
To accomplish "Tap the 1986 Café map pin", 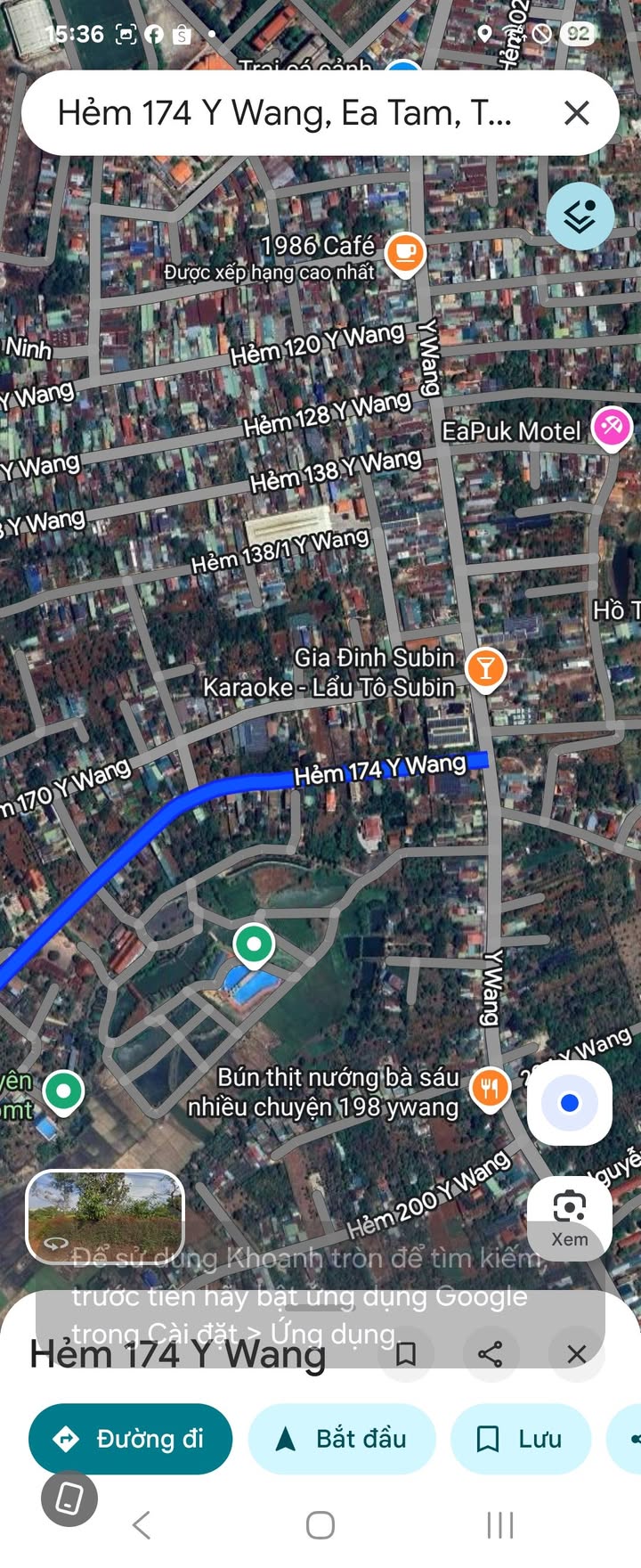I will coord(405,253).
